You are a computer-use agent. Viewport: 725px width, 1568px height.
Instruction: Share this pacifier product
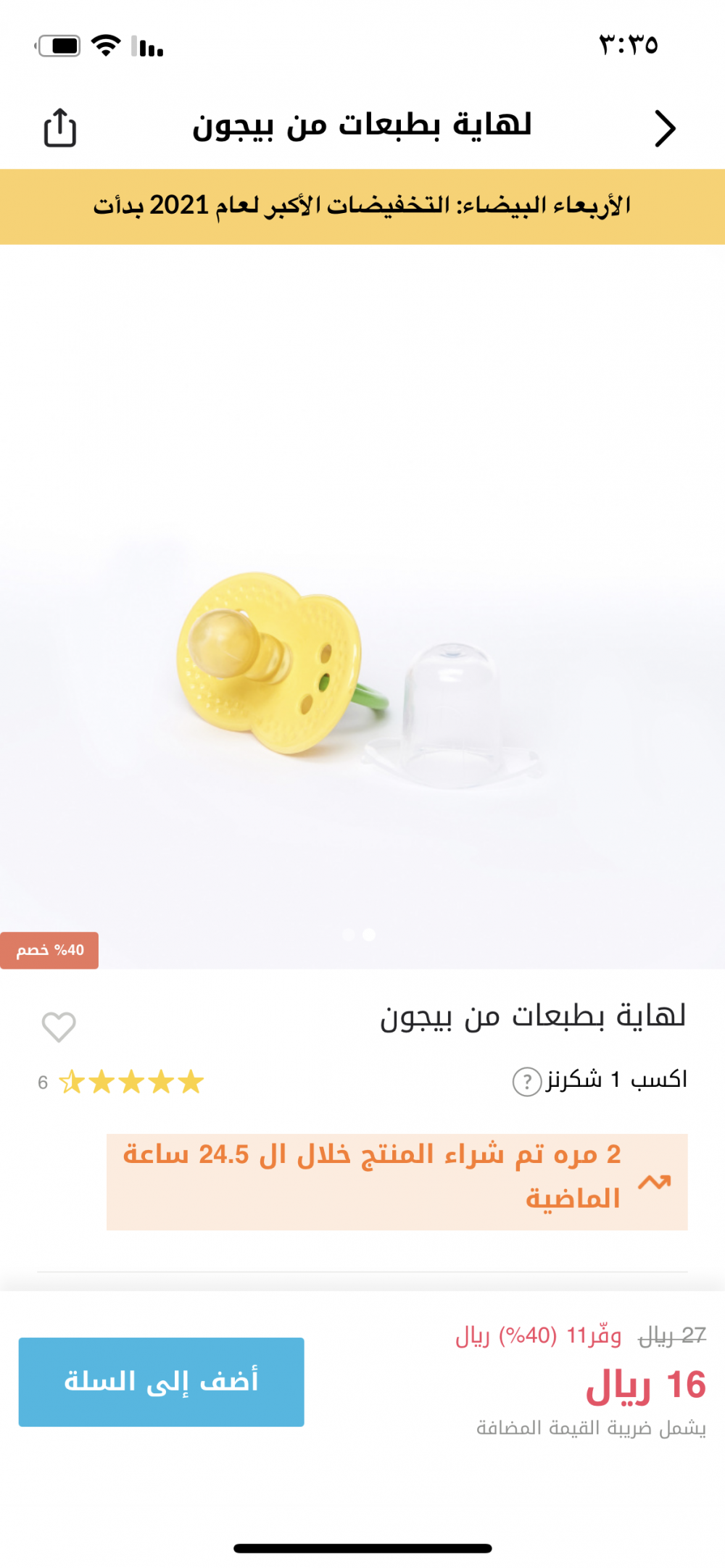pos(59,128)
